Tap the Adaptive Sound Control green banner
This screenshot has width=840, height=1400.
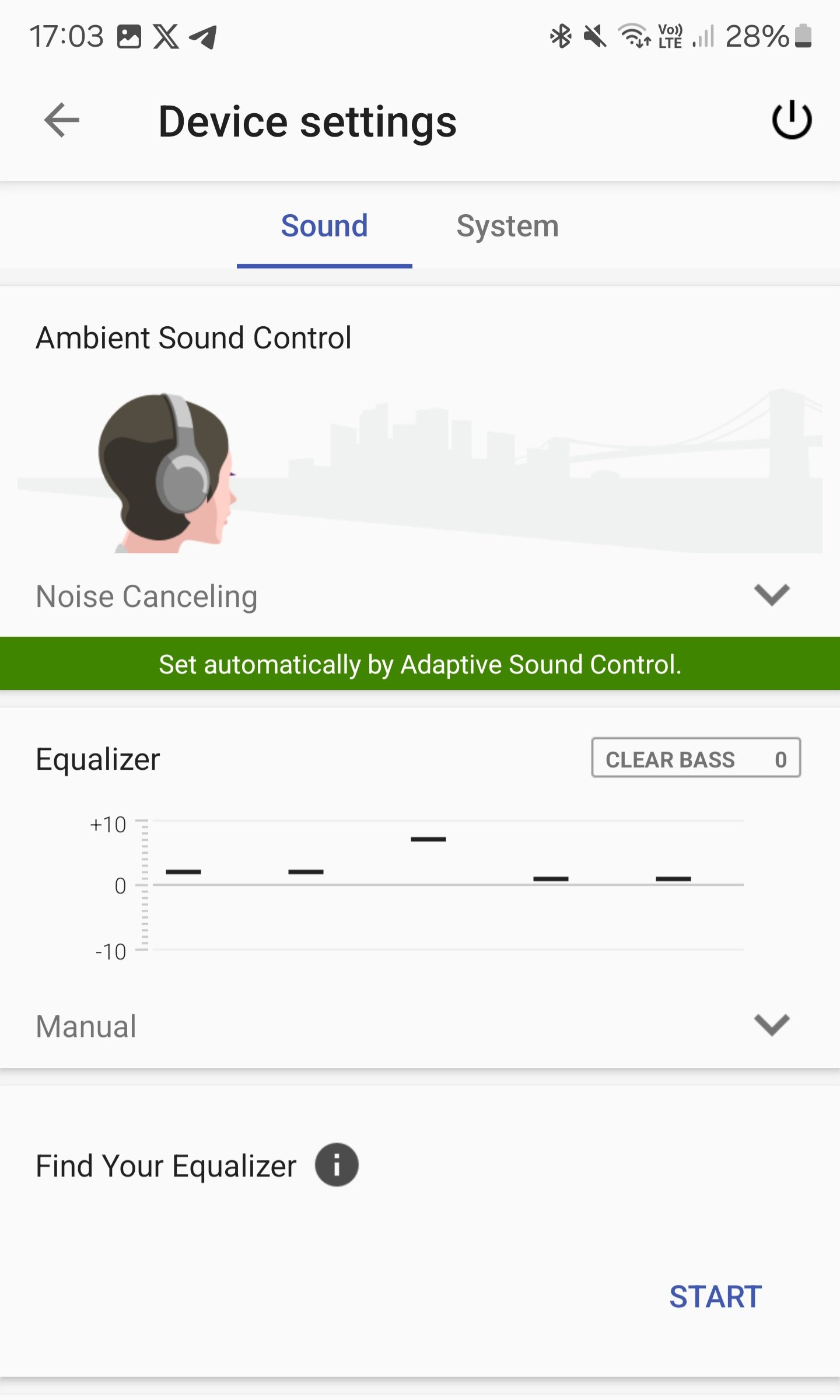pyautogui.click(x=420, y=664)
